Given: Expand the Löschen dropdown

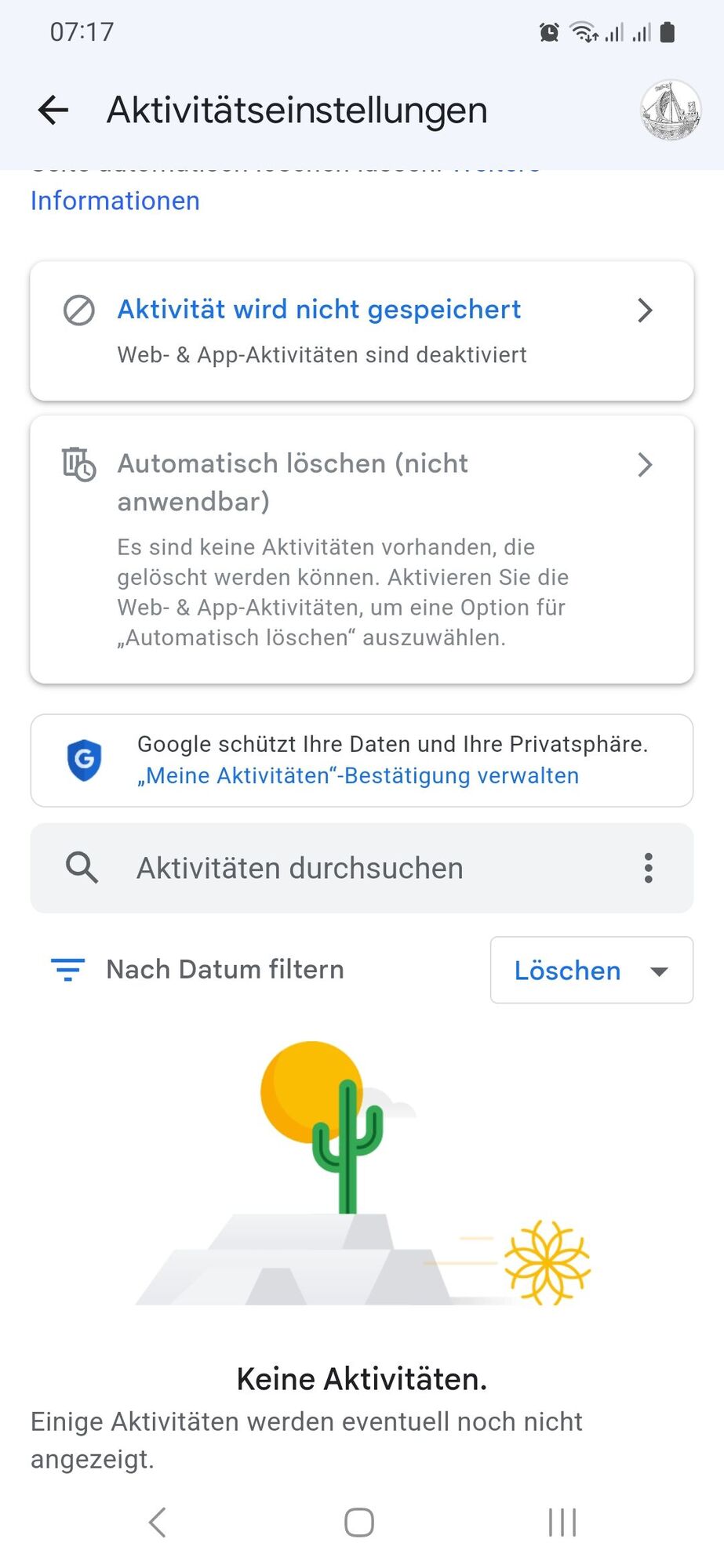Looking at the screenshot, I should click(x=591, y=970).
